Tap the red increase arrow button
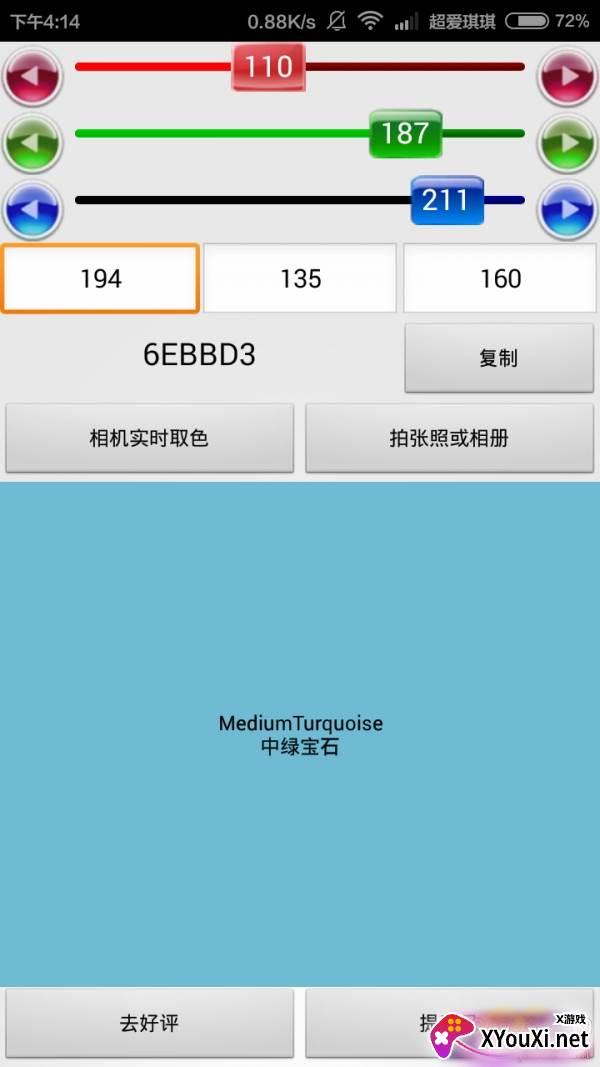 click(x=567, y=76)
